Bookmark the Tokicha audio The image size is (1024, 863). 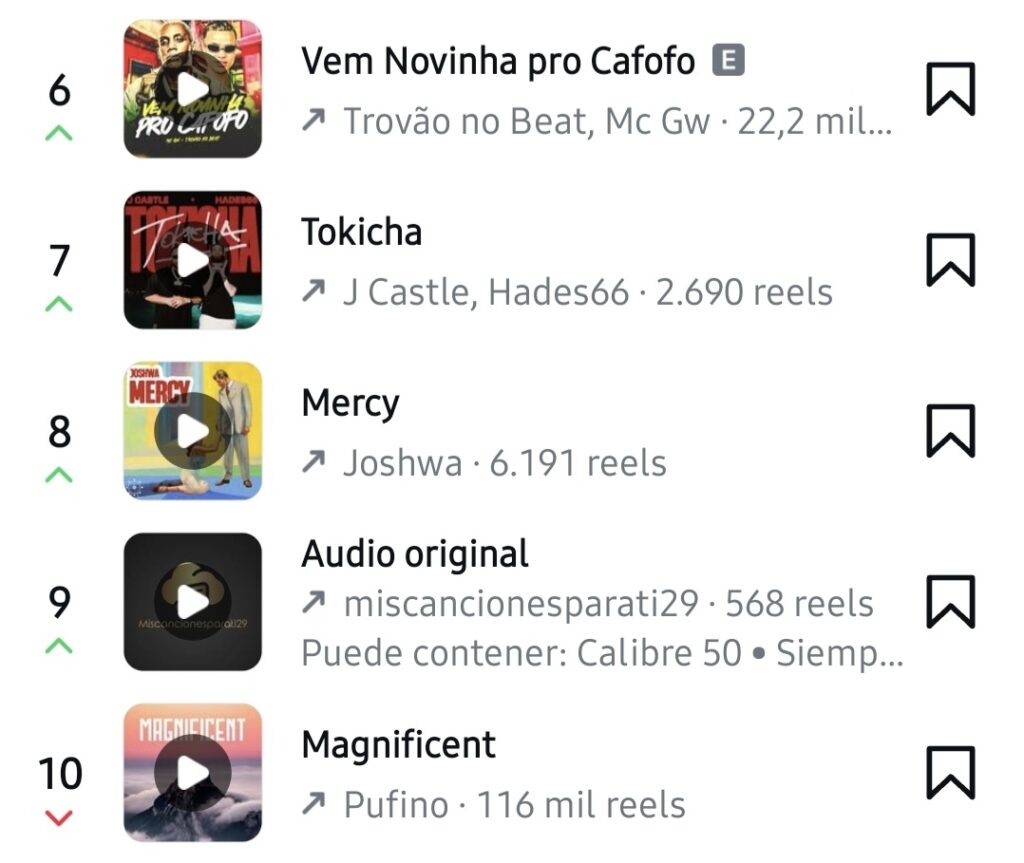(949, 261)
